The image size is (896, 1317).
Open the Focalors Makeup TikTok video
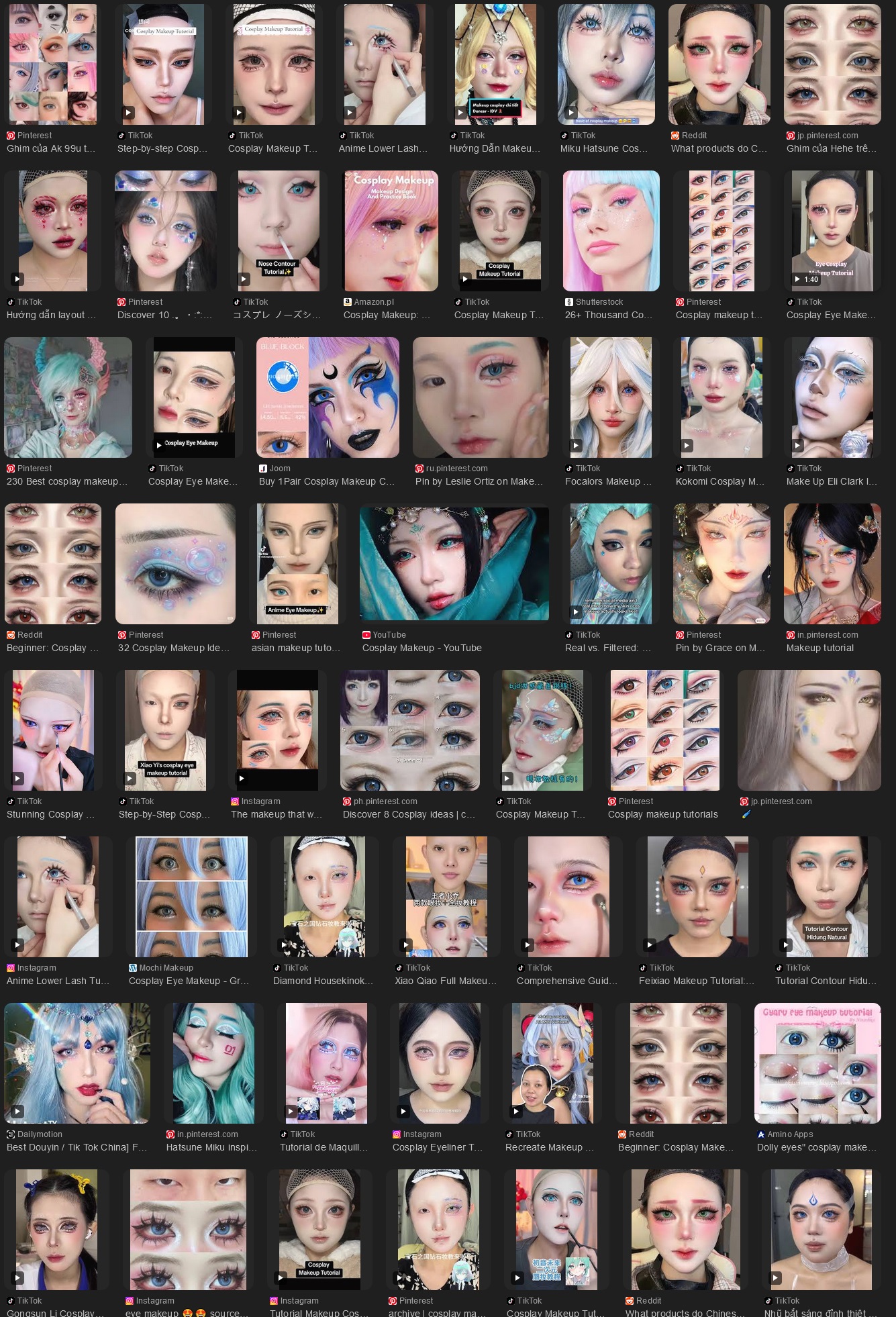coord(611,397)
